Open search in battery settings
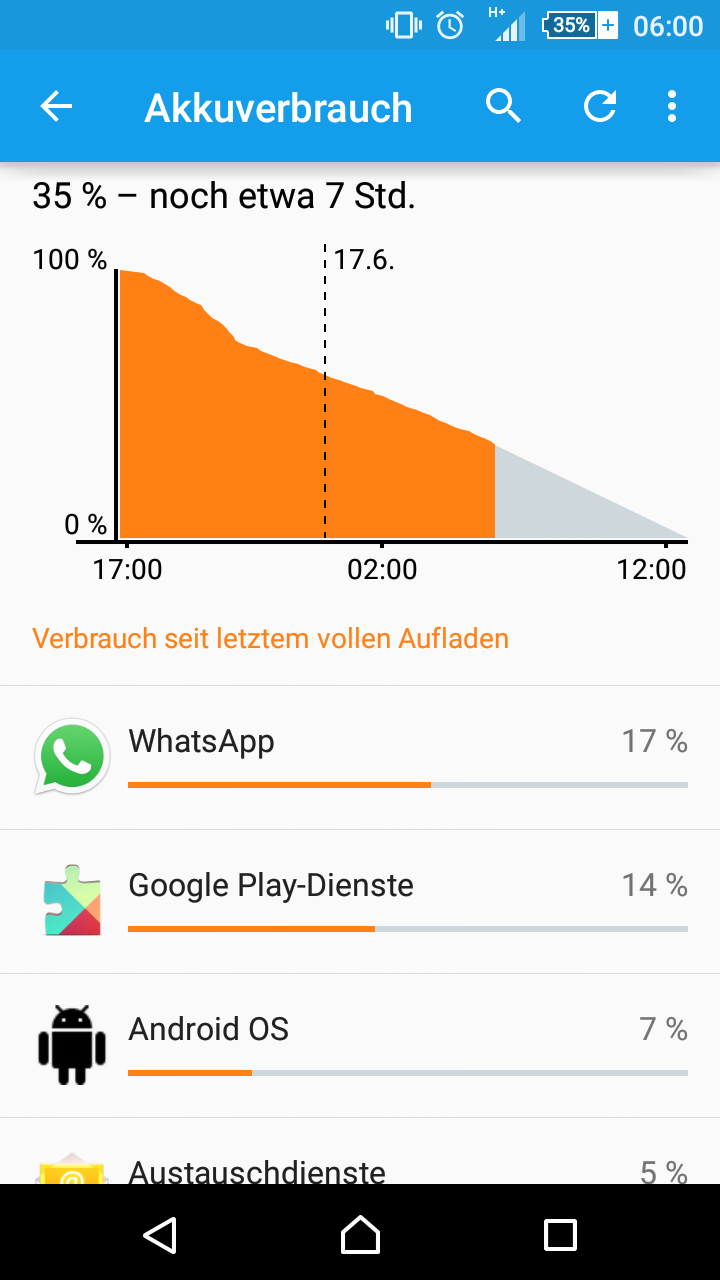The width and height of the screenshot is (720, 1280). tap(503, 106)
